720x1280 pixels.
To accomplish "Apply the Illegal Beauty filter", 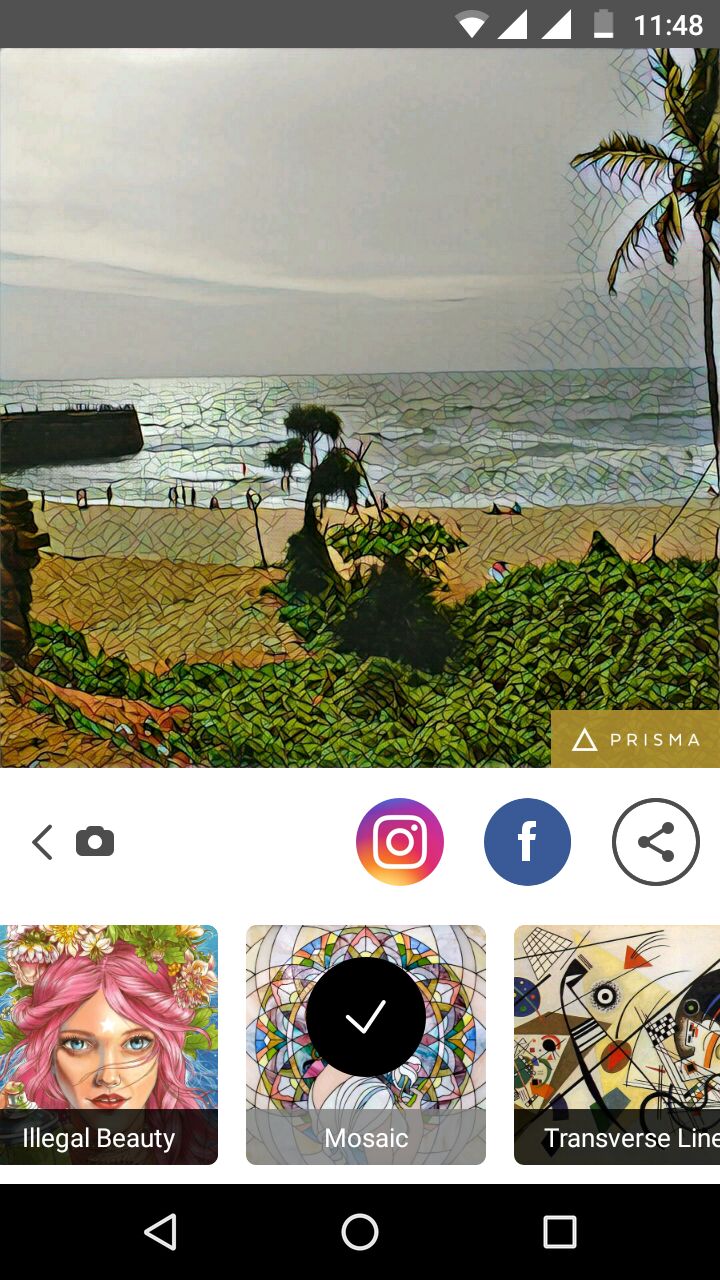I will pyautogui.click(x=109, y=1045).
